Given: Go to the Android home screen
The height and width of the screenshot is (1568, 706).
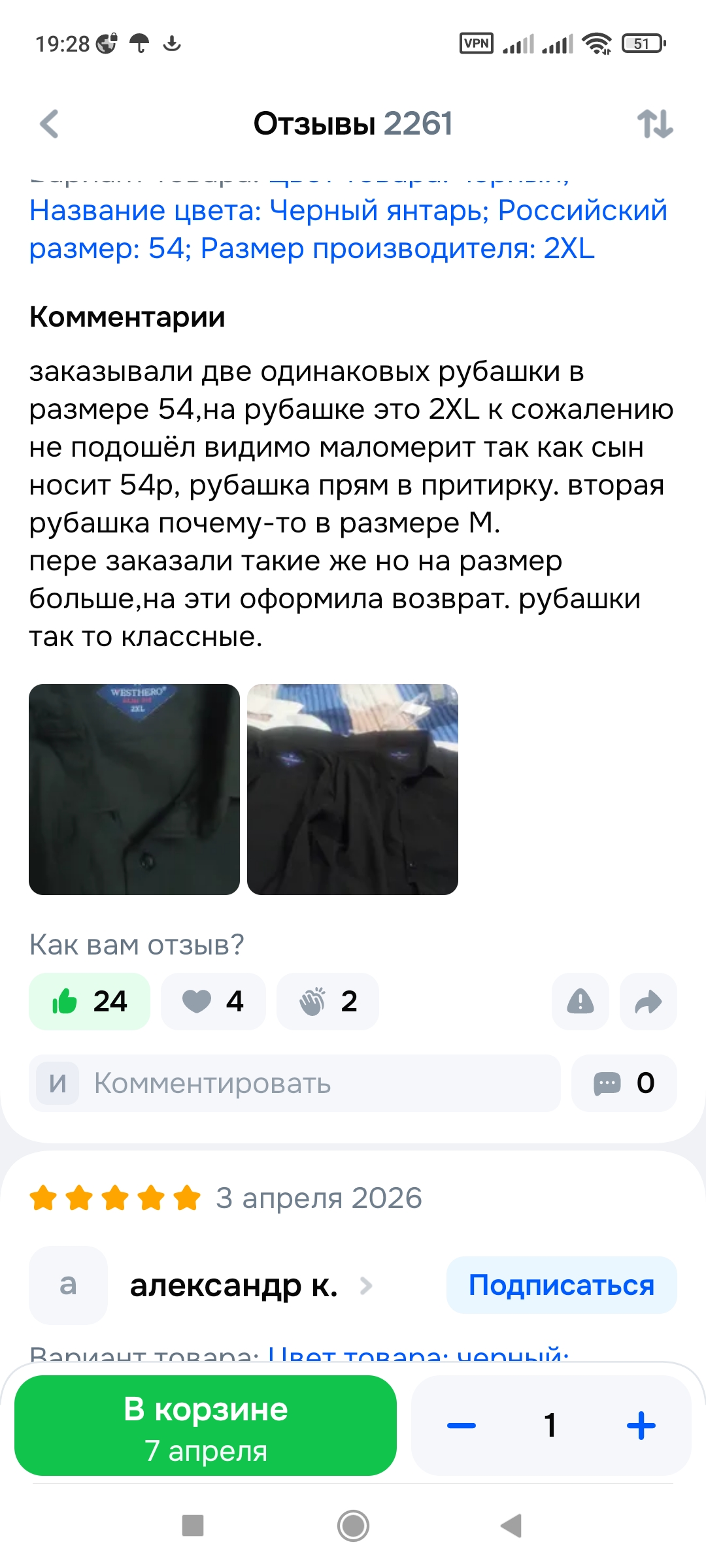Looking at the screenshot, I should click(x=353, y=1526).
